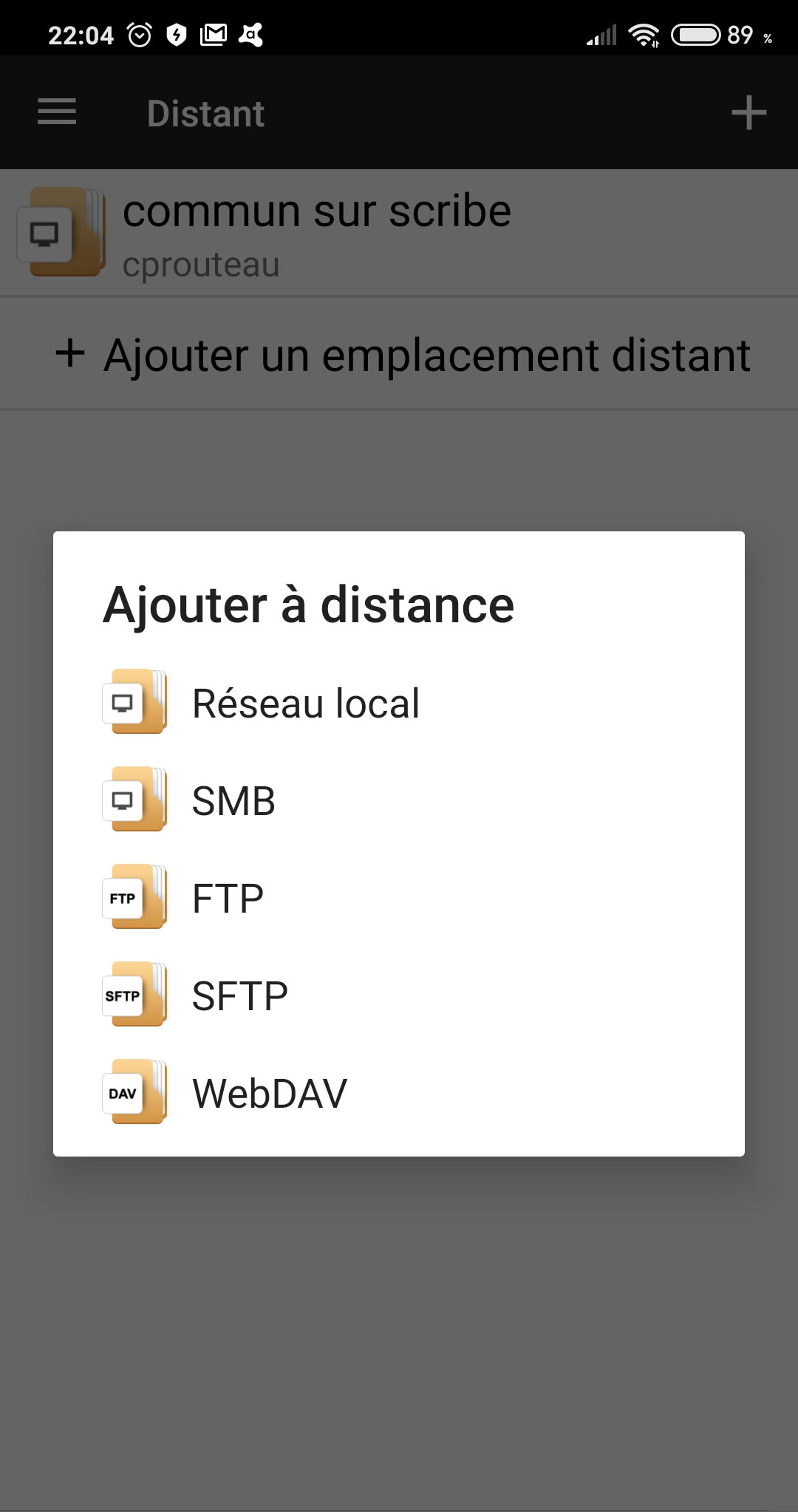This screenshot has height=1512, width=798.
Task: Open the hamburger drawer menu
Action: pyautogui.click(x=57, y=112)
